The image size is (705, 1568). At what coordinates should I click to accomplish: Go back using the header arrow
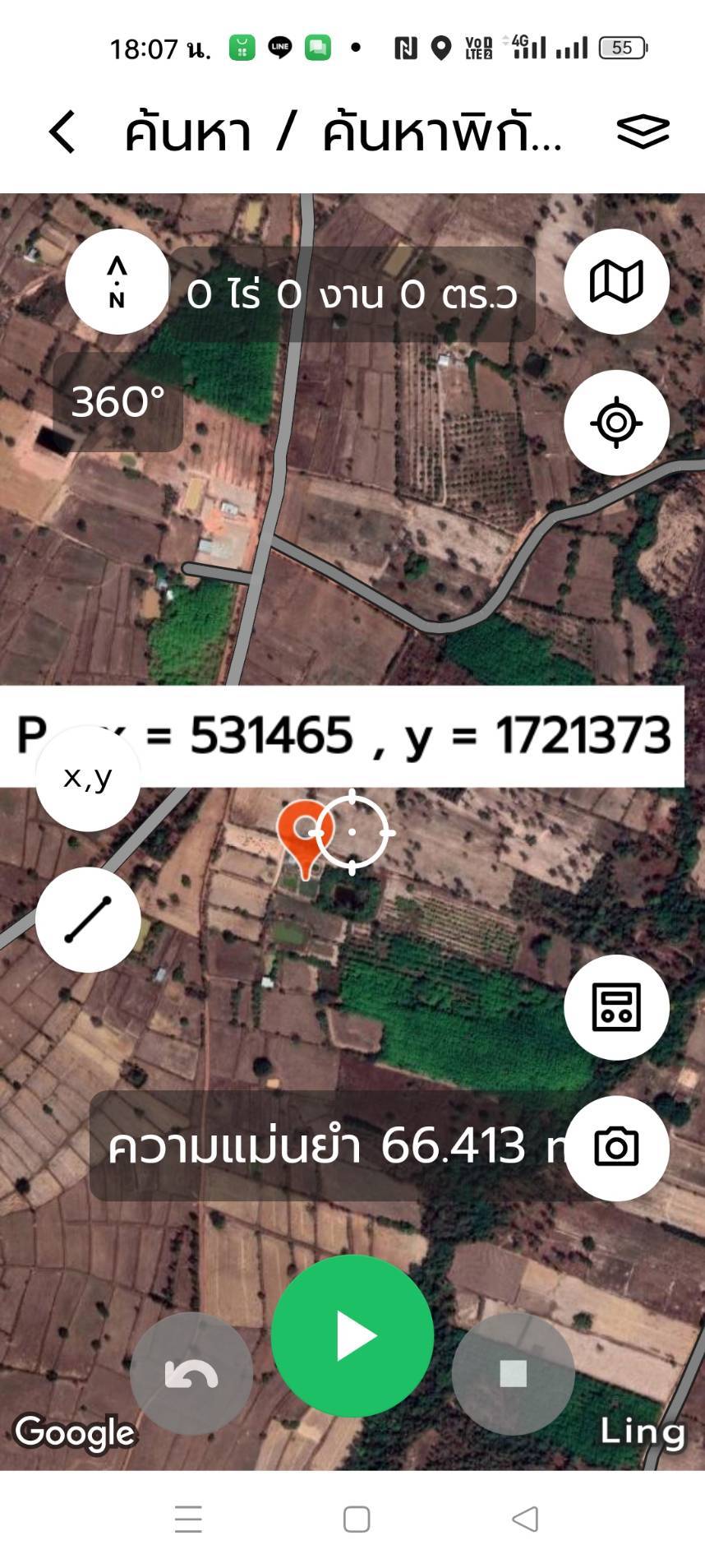click(62, 132)
